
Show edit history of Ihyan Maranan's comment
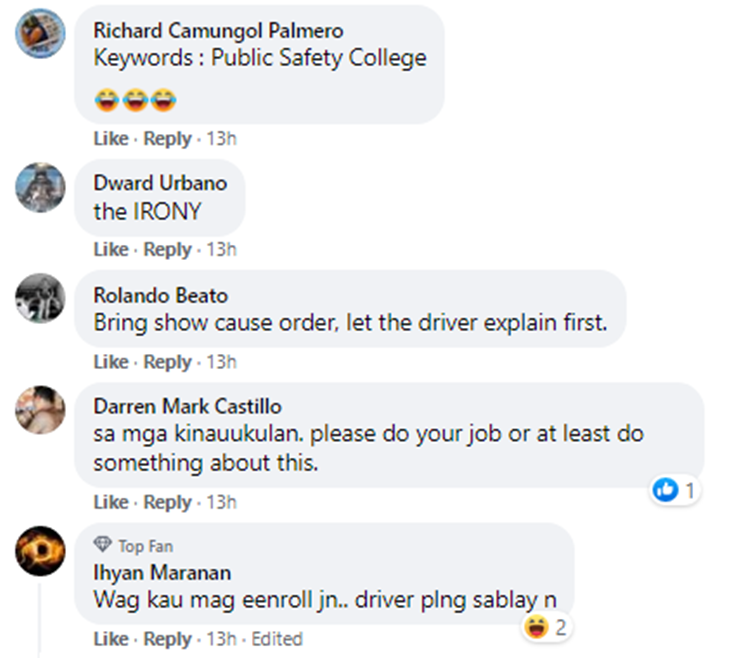[x=277, y=638]
